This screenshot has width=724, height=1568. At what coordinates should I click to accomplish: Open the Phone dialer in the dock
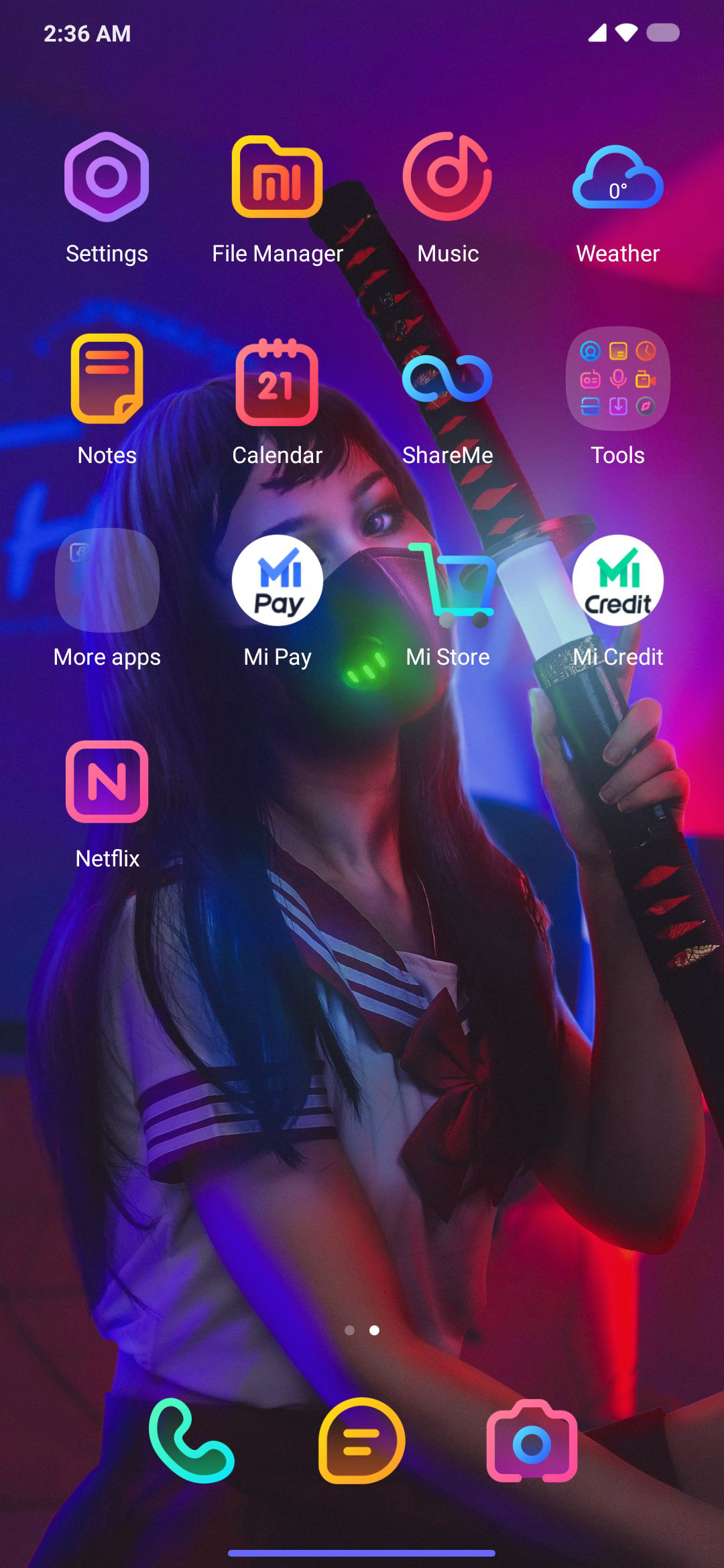[191, 1441]
